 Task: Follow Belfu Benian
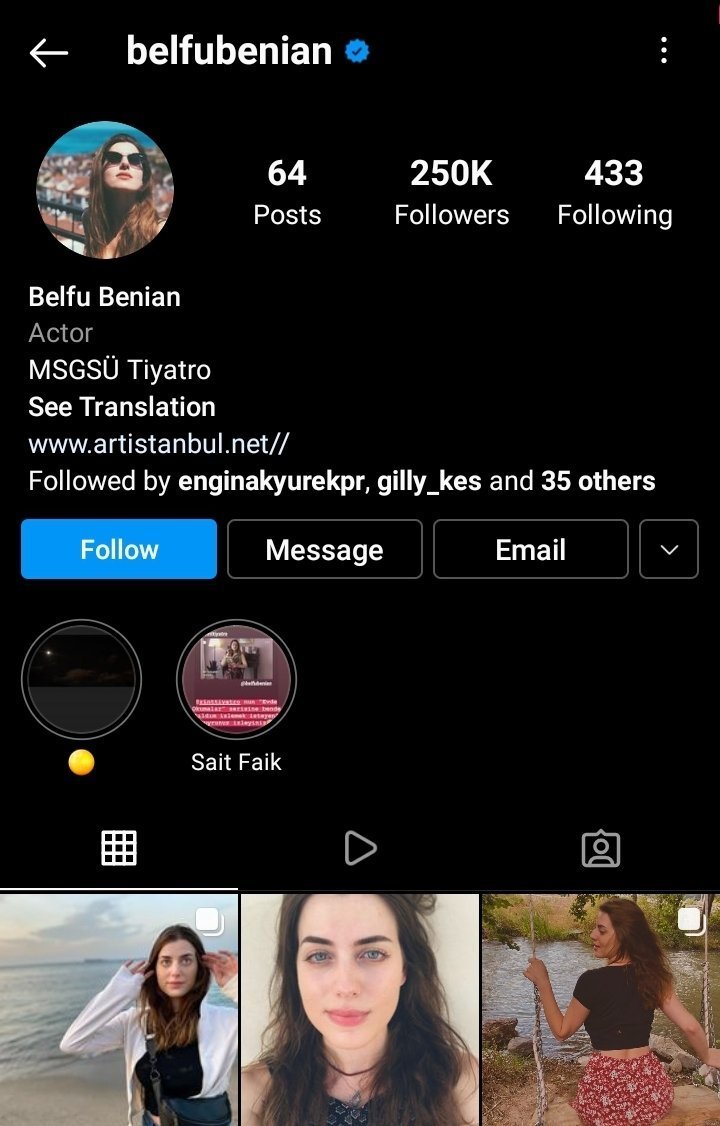coord(119,549)
